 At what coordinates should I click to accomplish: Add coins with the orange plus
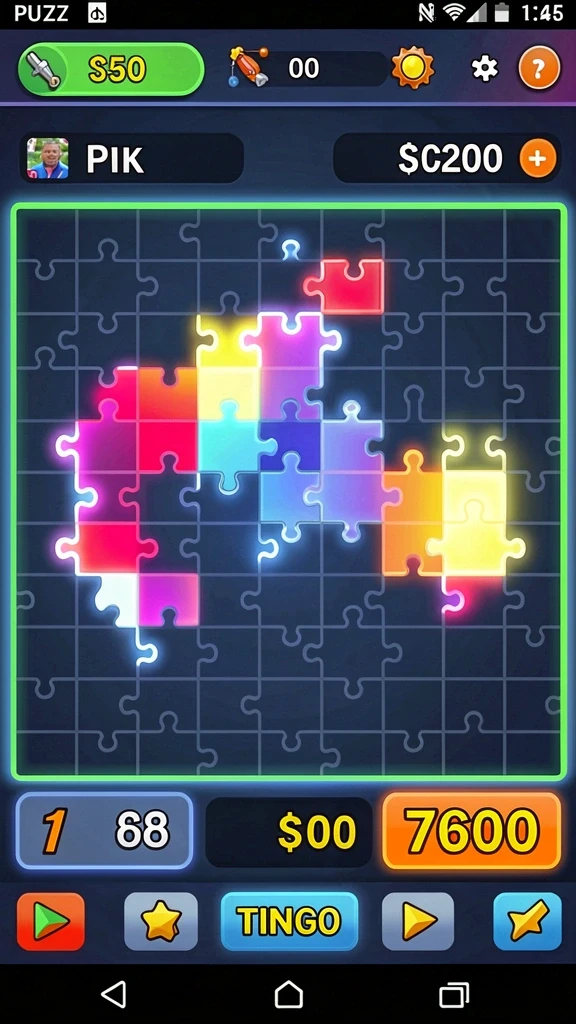[x=537, y=159]
